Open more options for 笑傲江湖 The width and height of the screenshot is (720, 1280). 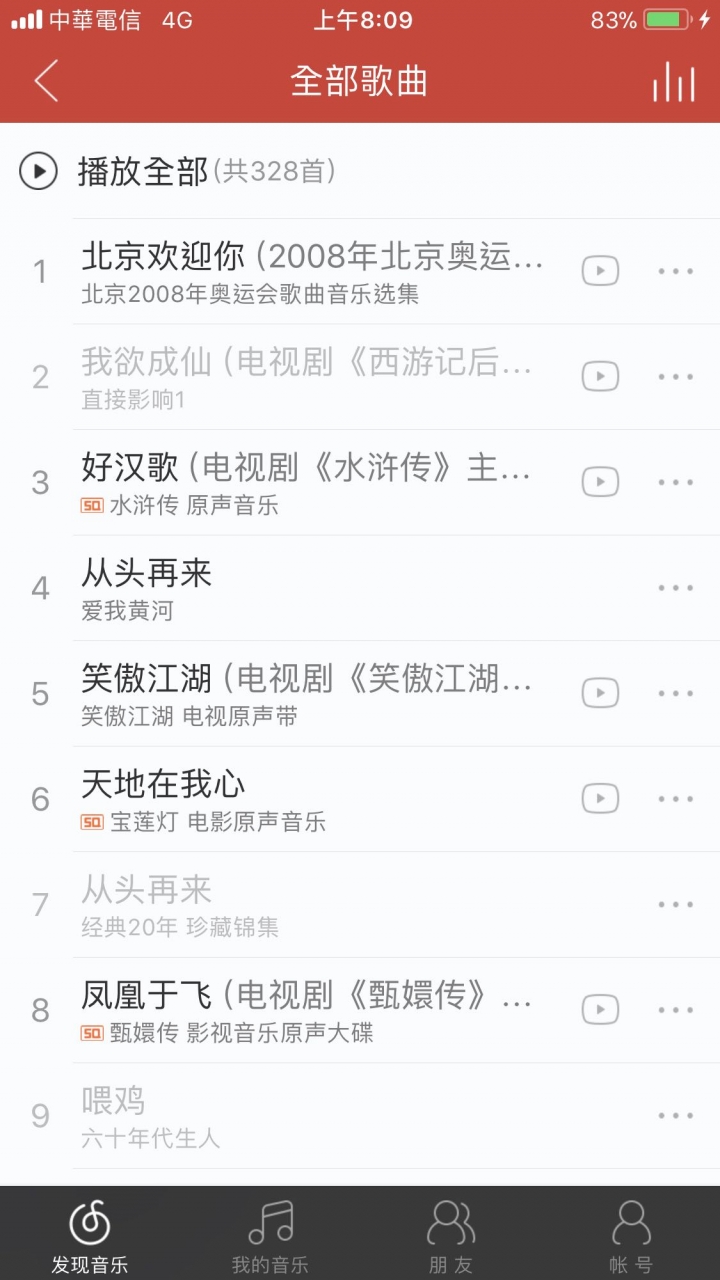(676, 694)
